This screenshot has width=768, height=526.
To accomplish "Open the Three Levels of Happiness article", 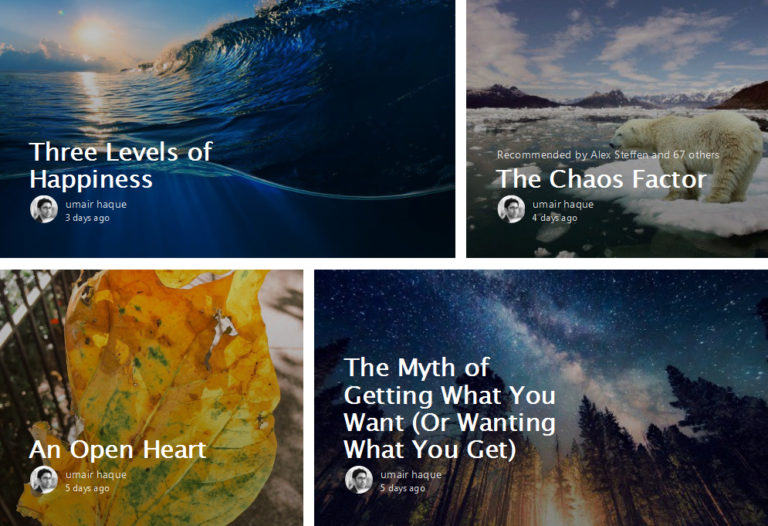I will 121,165.
